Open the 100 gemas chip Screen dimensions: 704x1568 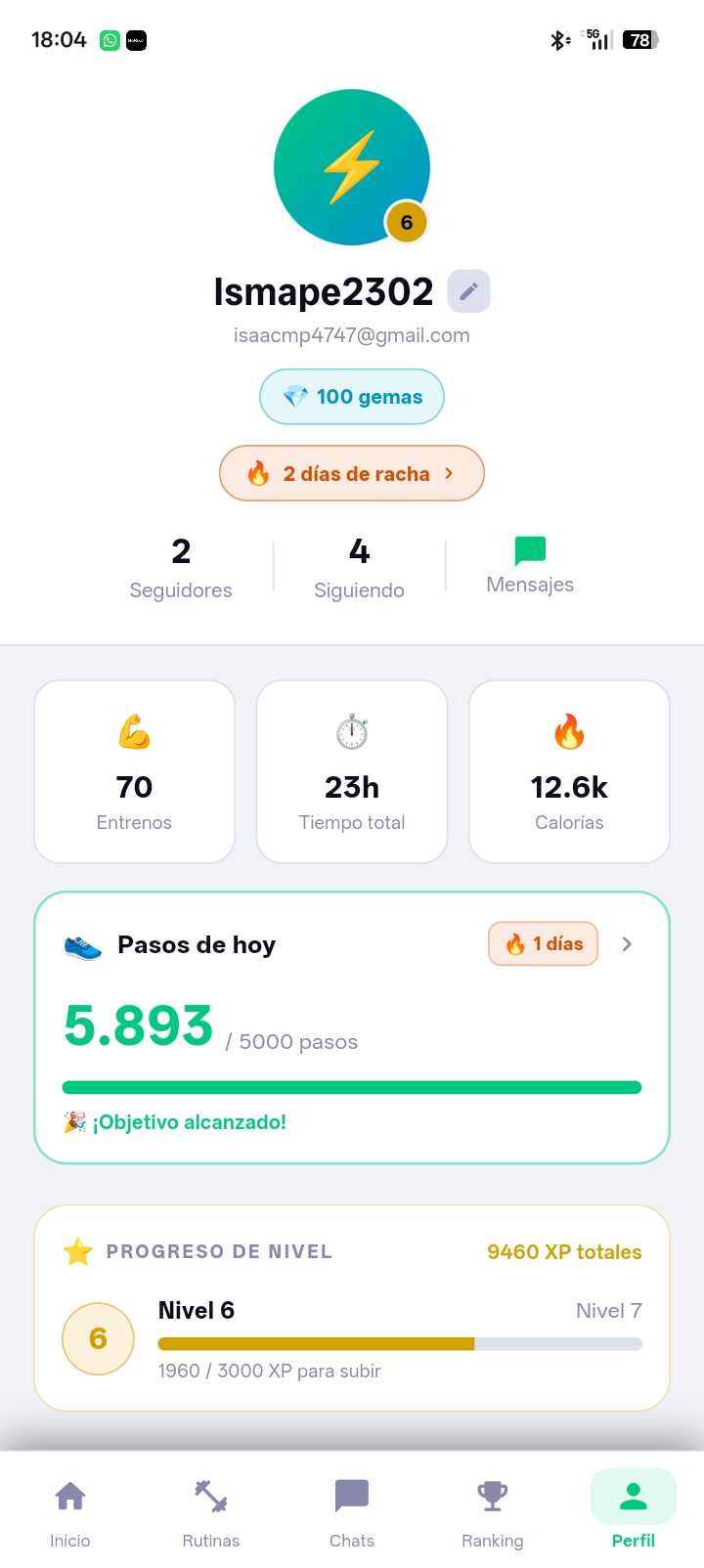(352, 397)
